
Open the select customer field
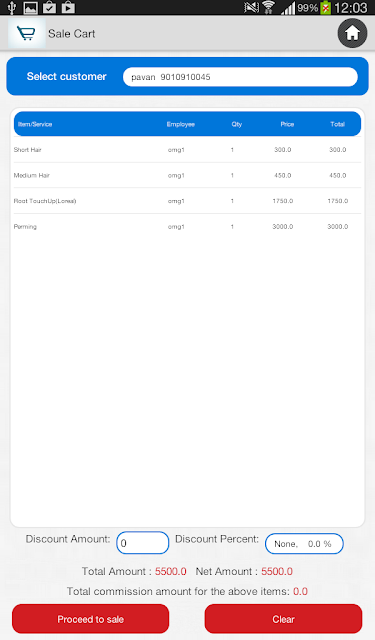(240, 77)
